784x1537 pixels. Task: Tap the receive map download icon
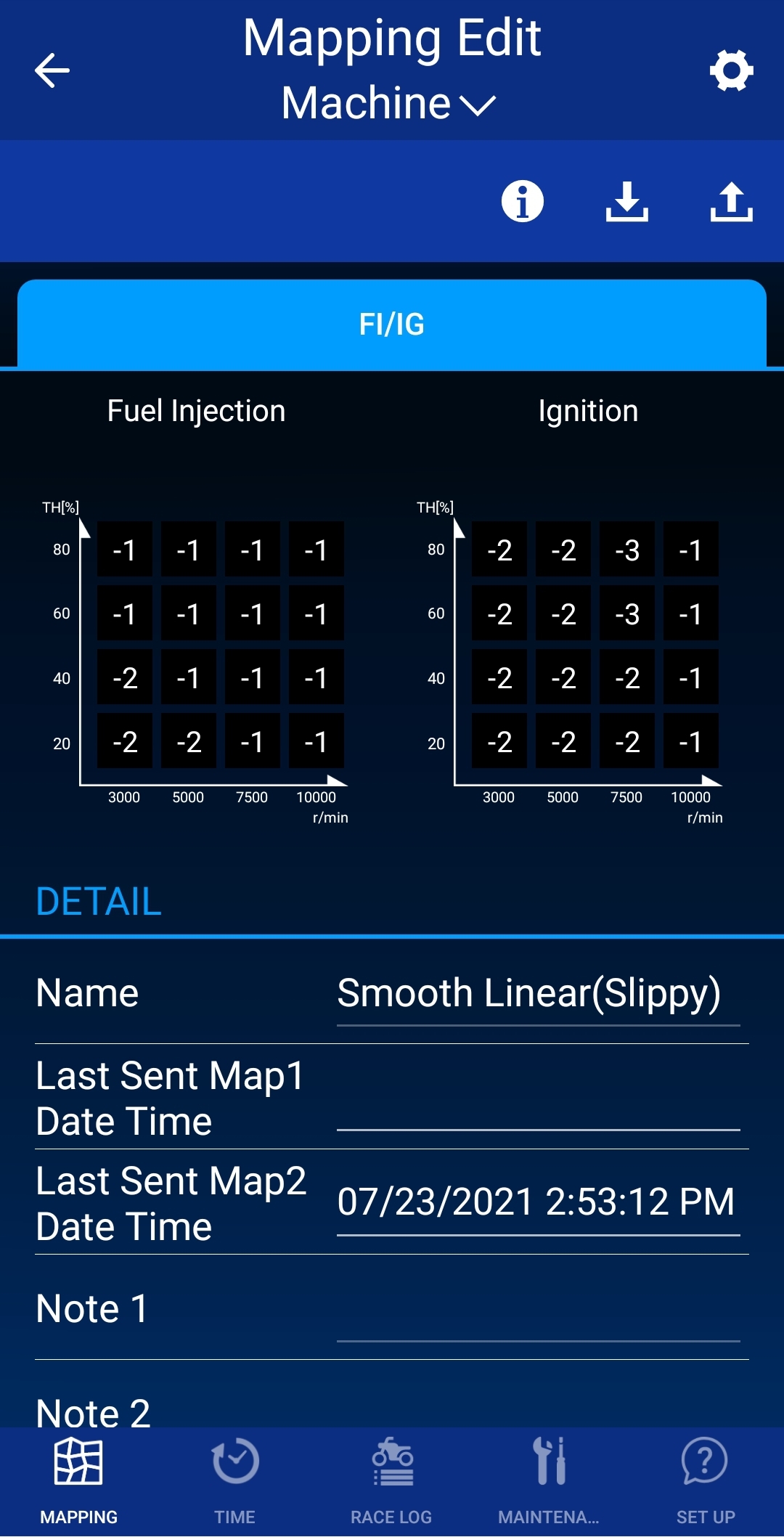[x=626, y=201]
